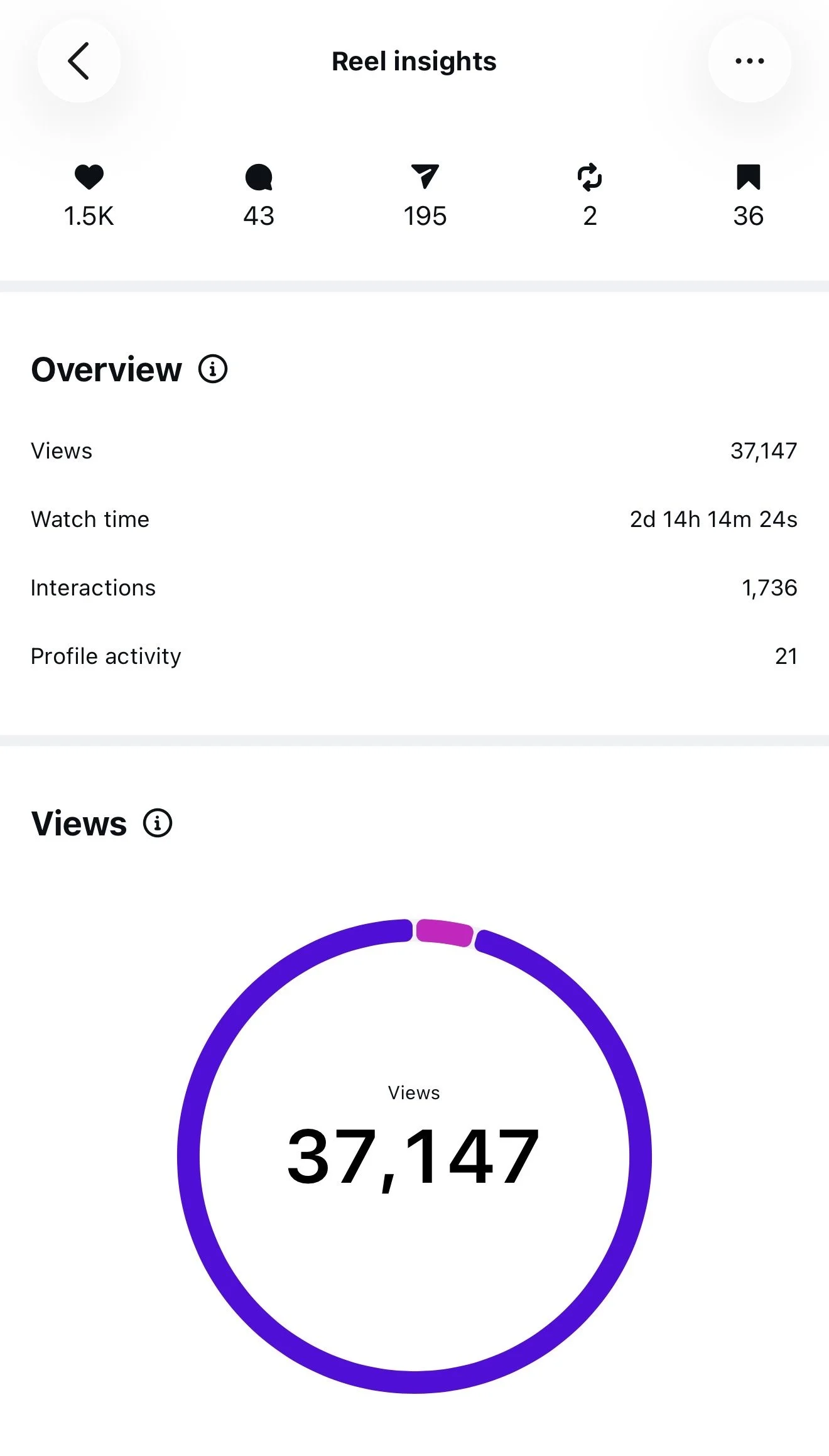
Task: Go back from Reel insights
Action: coord(79,61)
